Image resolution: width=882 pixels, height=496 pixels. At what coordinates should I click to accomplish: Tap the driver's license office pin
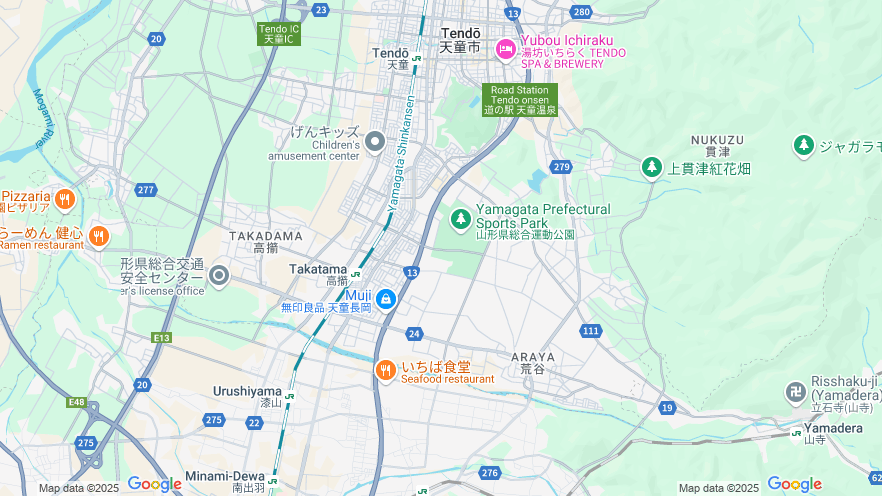[x=219, y=275]
